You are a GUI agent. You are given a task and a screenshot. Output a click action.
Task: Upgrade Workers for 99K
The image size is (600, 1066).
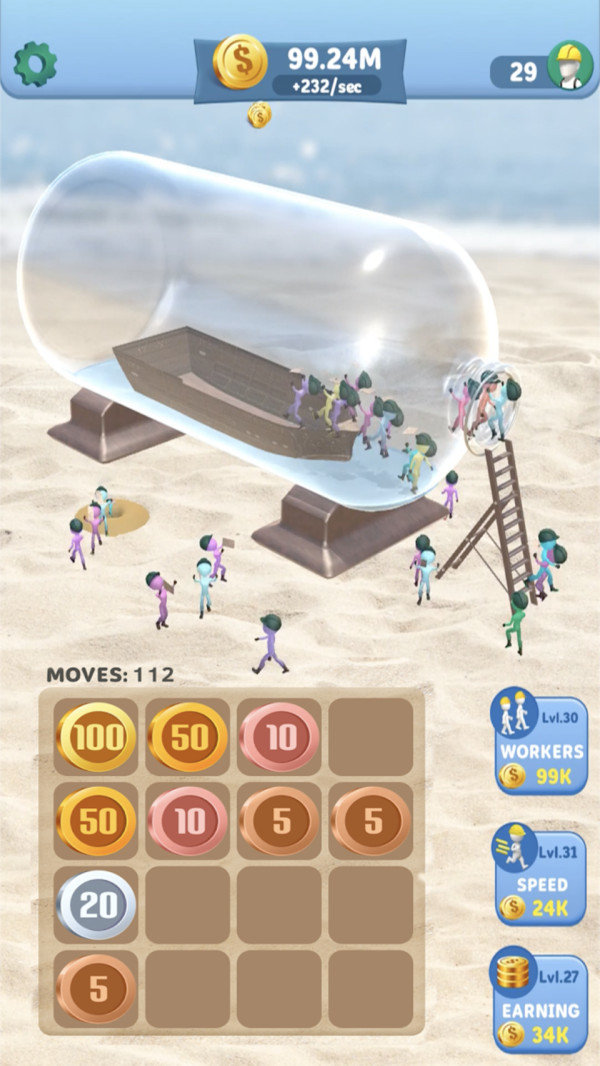click(541, 746)
